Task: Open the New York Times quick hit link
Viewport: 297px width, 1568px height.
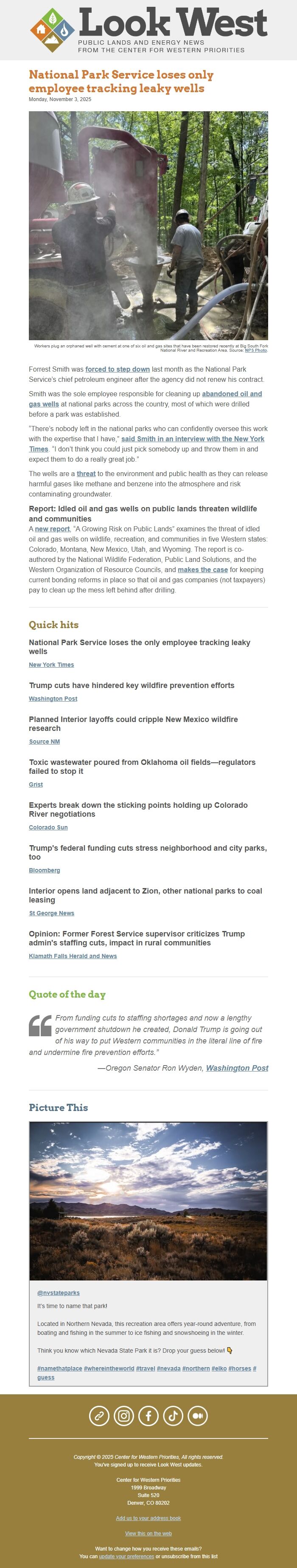Action: 51,665
